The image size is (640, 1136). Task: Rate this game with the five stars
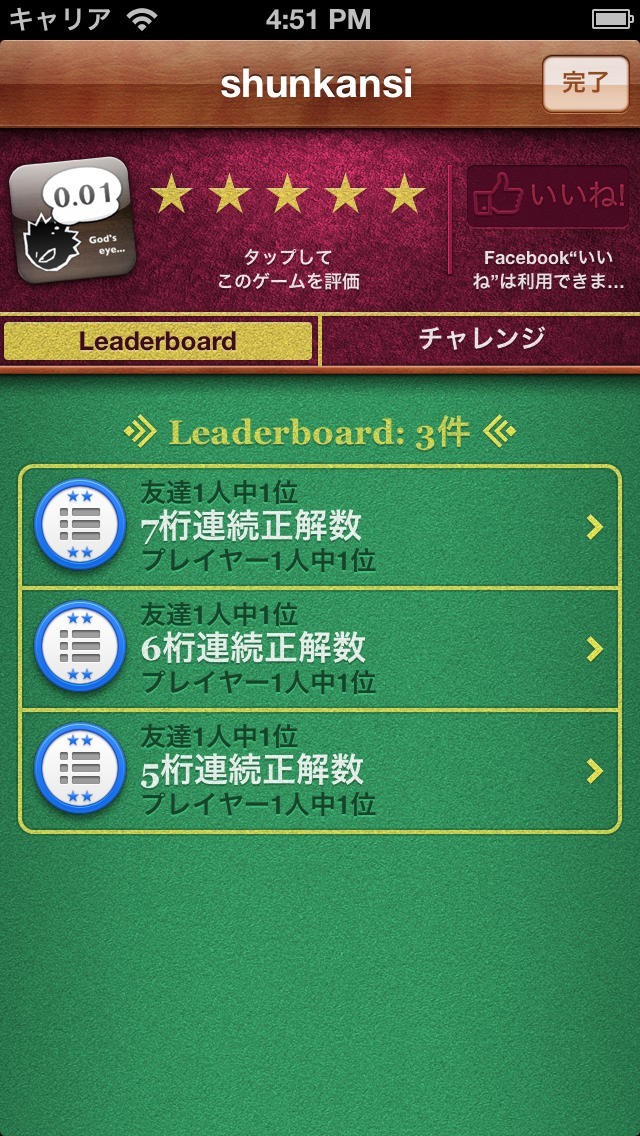(x=288, y=196)
